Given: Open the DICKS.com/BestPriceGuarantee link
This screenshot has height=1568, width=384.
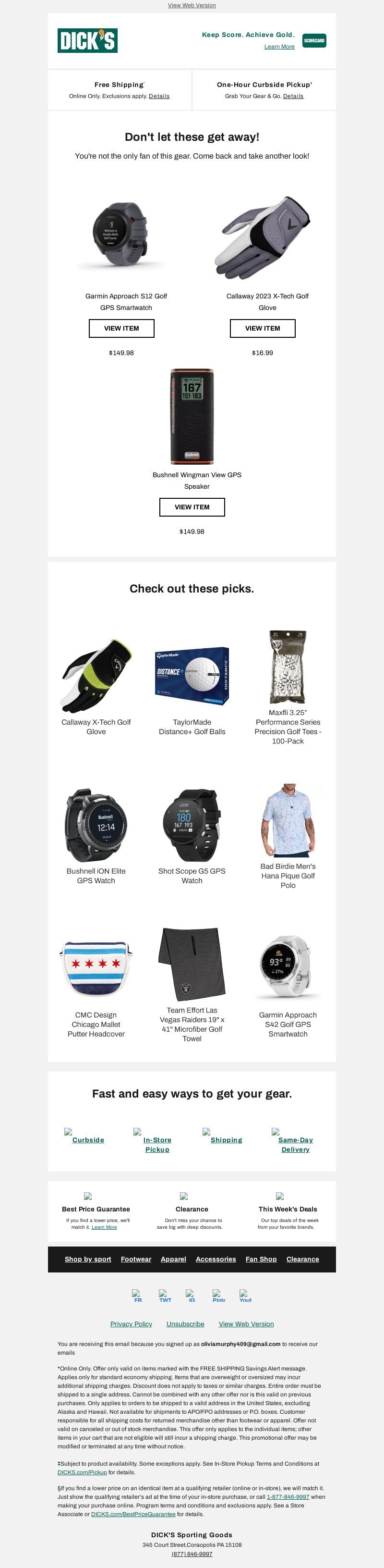Looking at the screenshot, I should [x=133, y=1514].
